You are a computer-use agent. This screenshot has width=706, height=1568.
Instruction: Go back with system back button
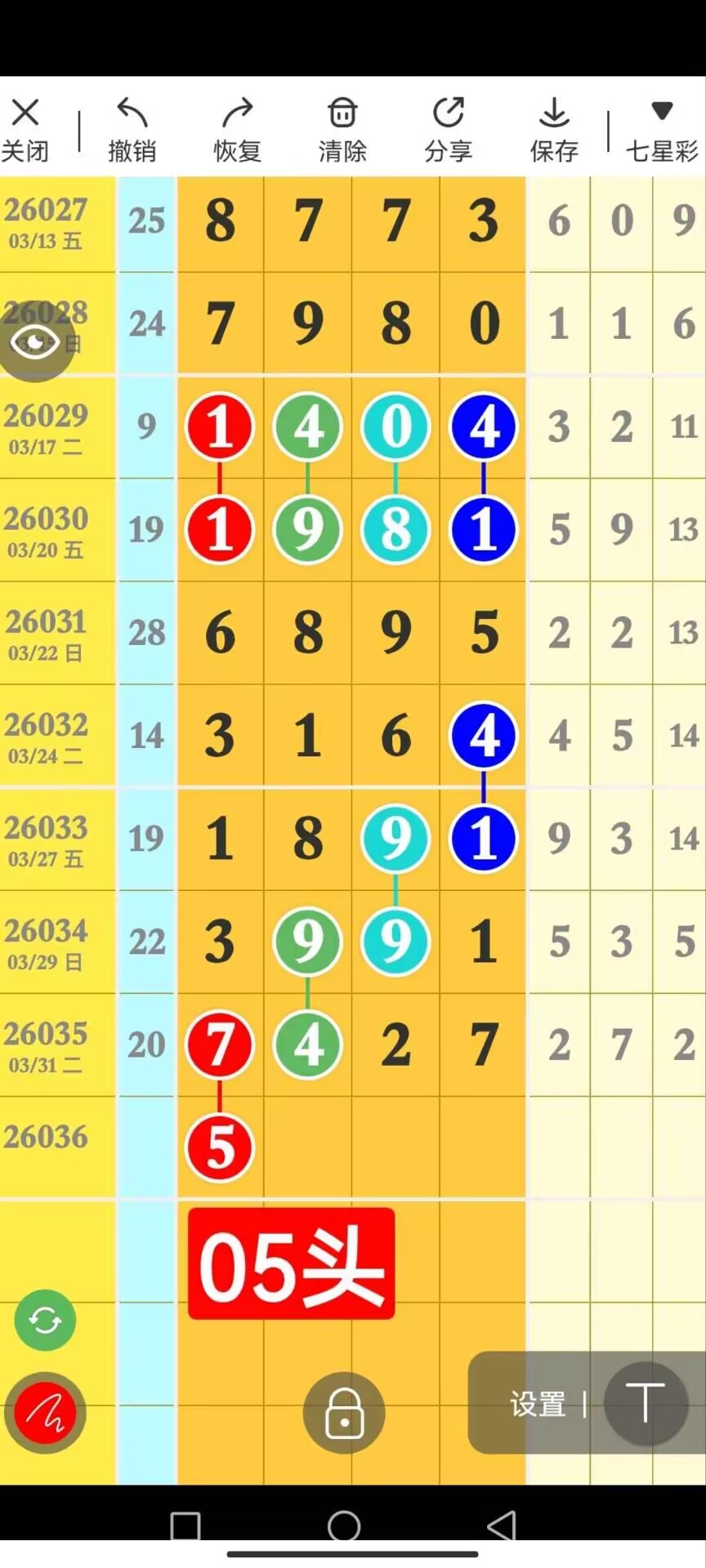click(x=501, y=1526)
